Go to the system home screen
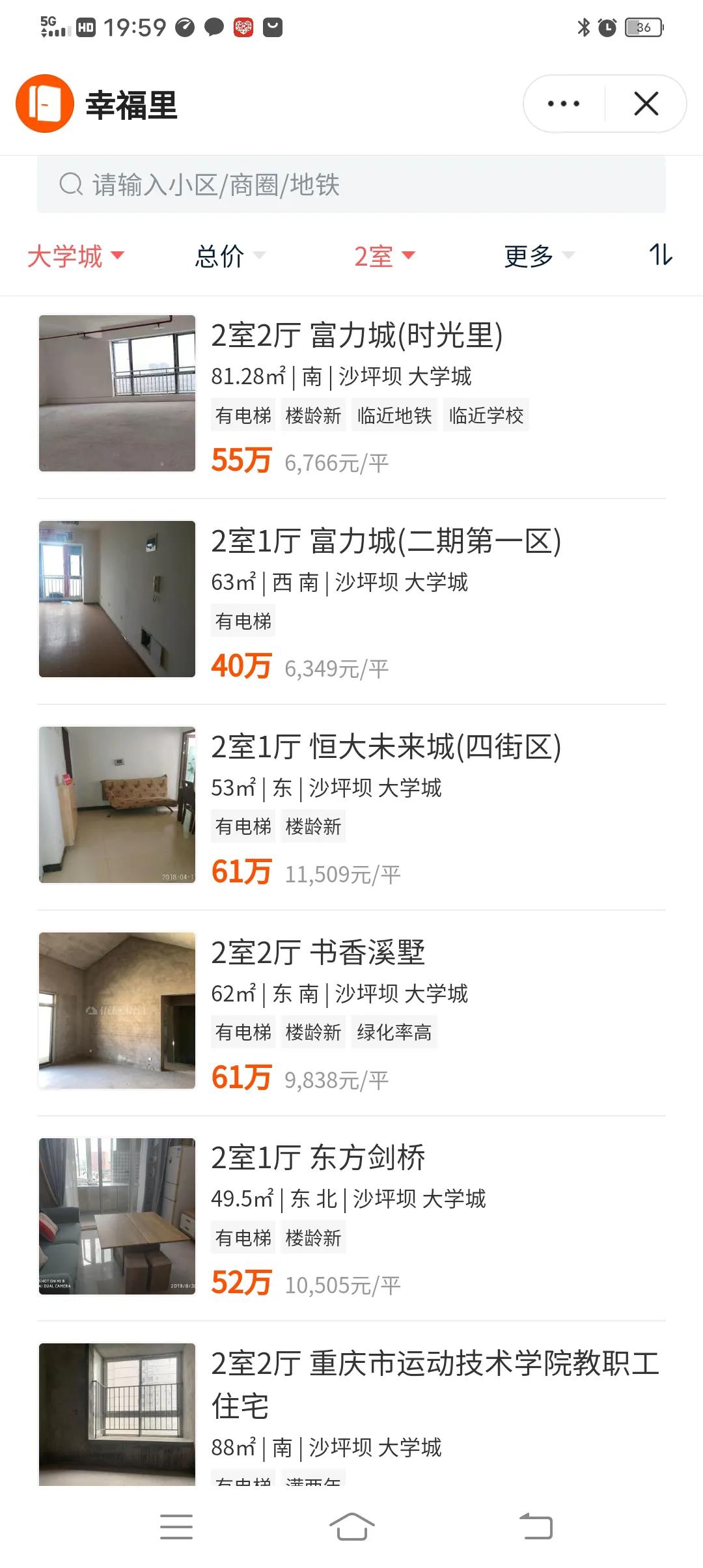The image size is (703, 1568). (351, 1526)
